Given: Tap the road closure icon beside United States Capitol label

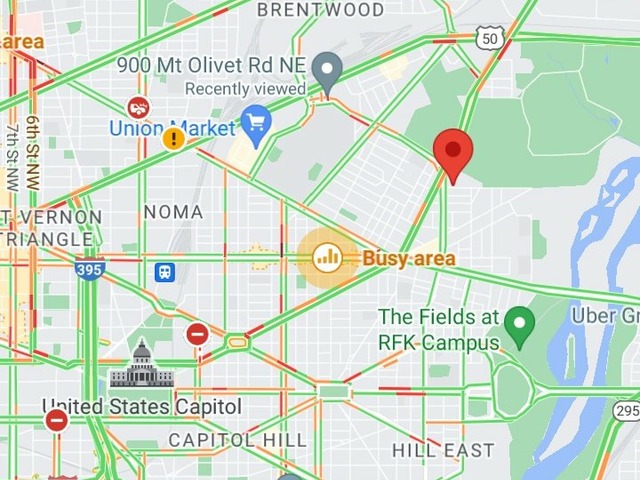Looking at the screenshot, I should pyautogui.click(x=57, y=420).
